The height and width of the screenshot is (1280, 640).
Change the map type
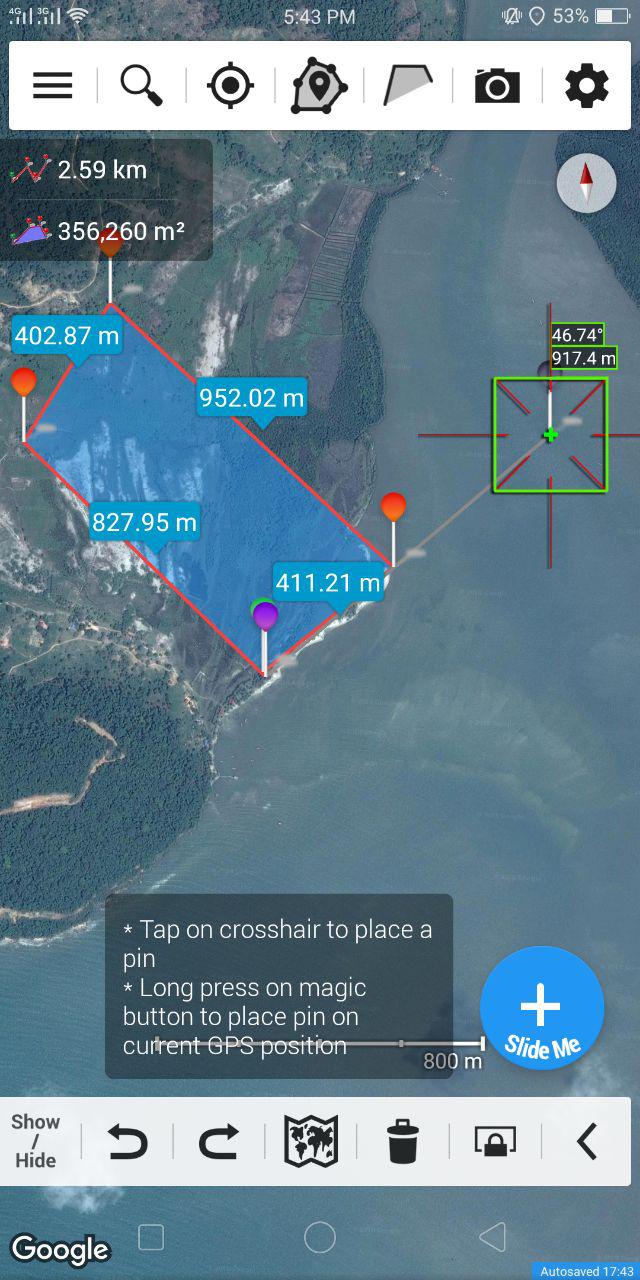[311, 1141]
